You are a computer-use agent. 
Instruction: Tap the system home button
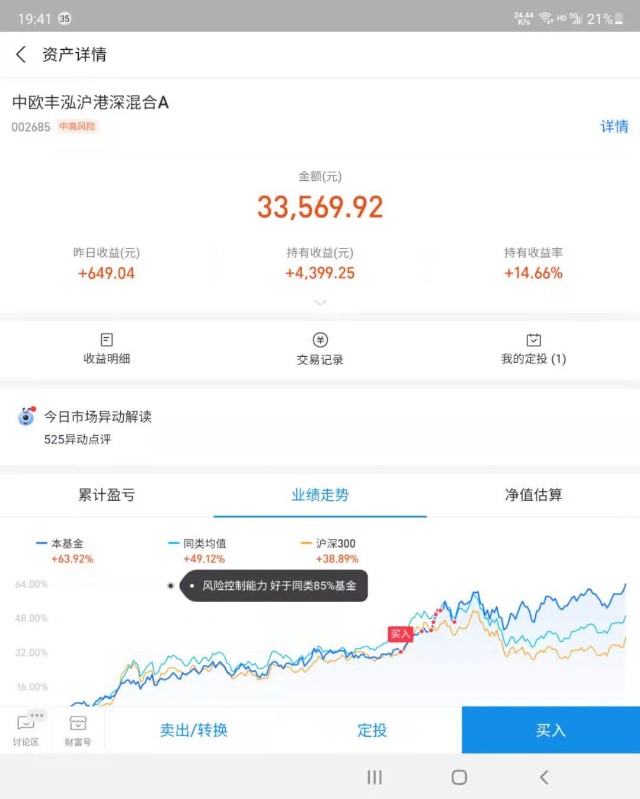(459, 777)
